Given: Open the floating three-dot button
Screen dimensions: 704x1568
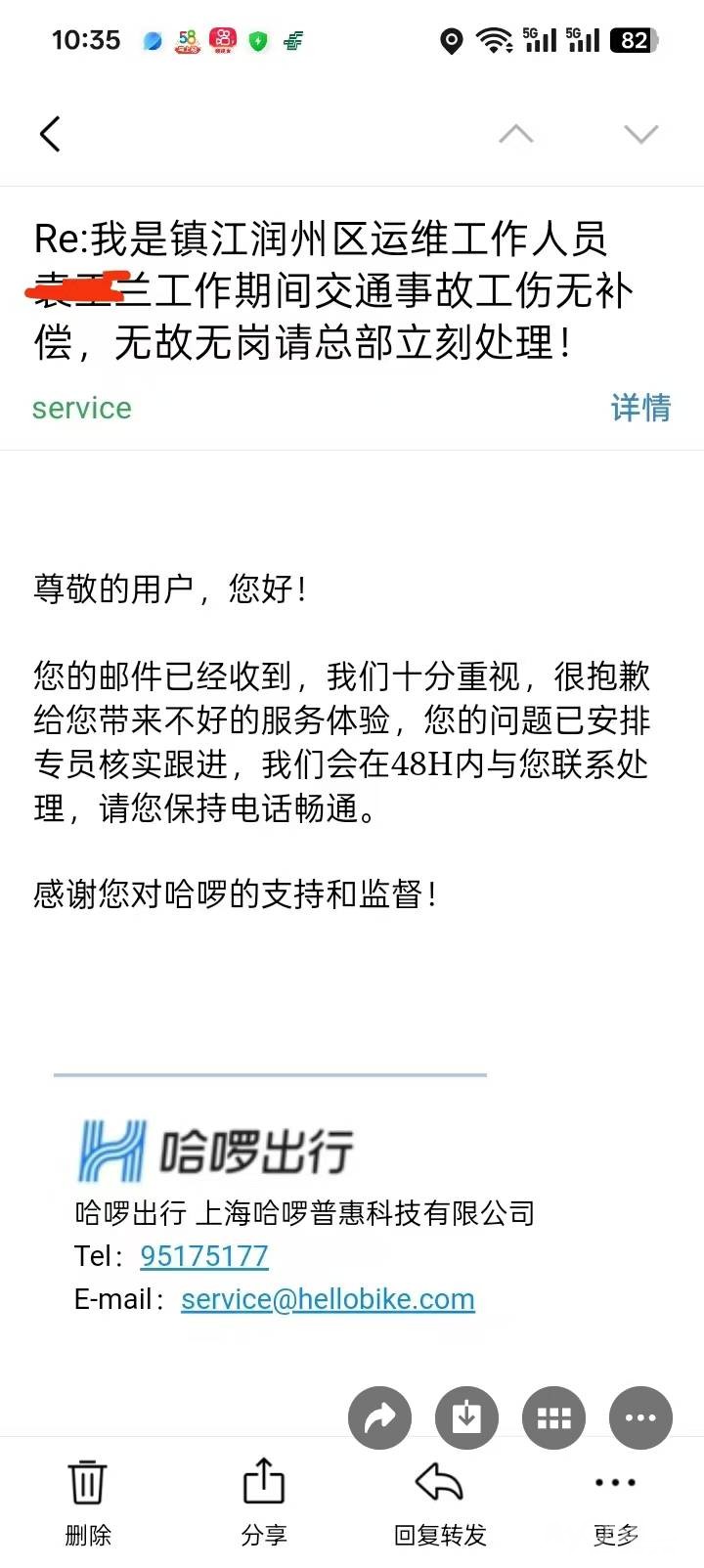Looking at the screenshot, I should pyautogui.click(x=640, y=1416).
